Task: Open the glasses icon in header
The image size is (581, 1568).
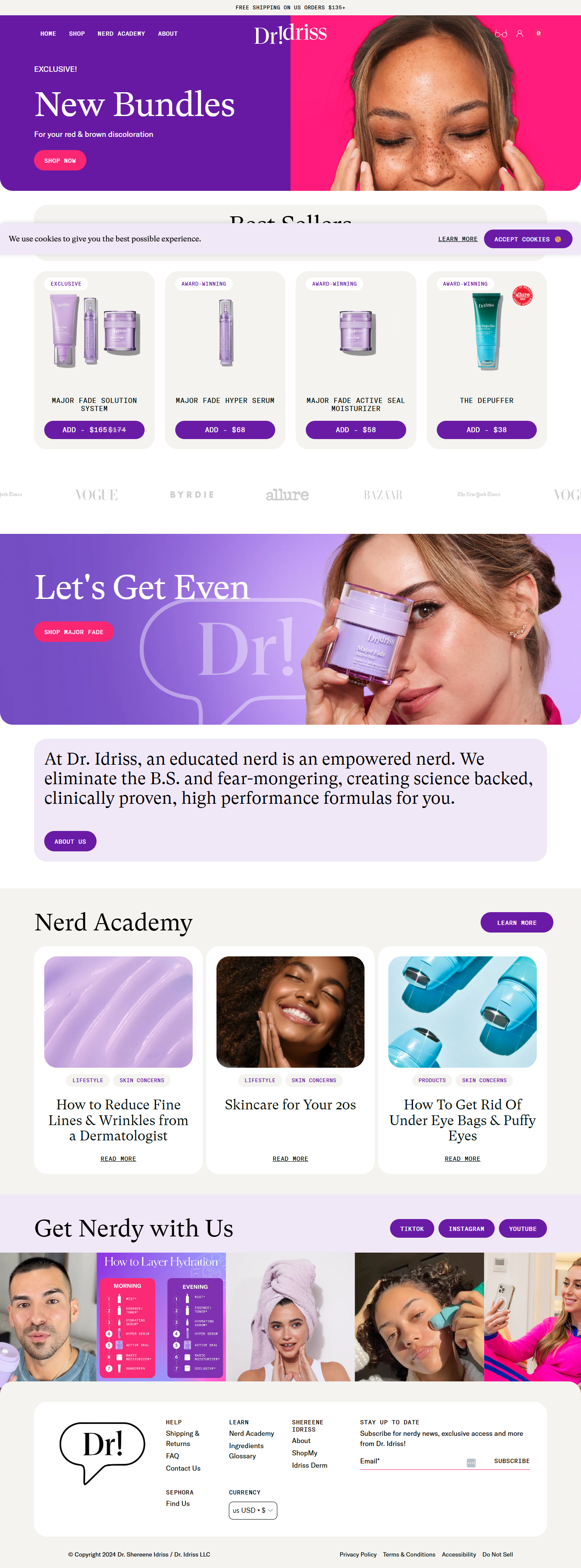Action: pos(501,34)
